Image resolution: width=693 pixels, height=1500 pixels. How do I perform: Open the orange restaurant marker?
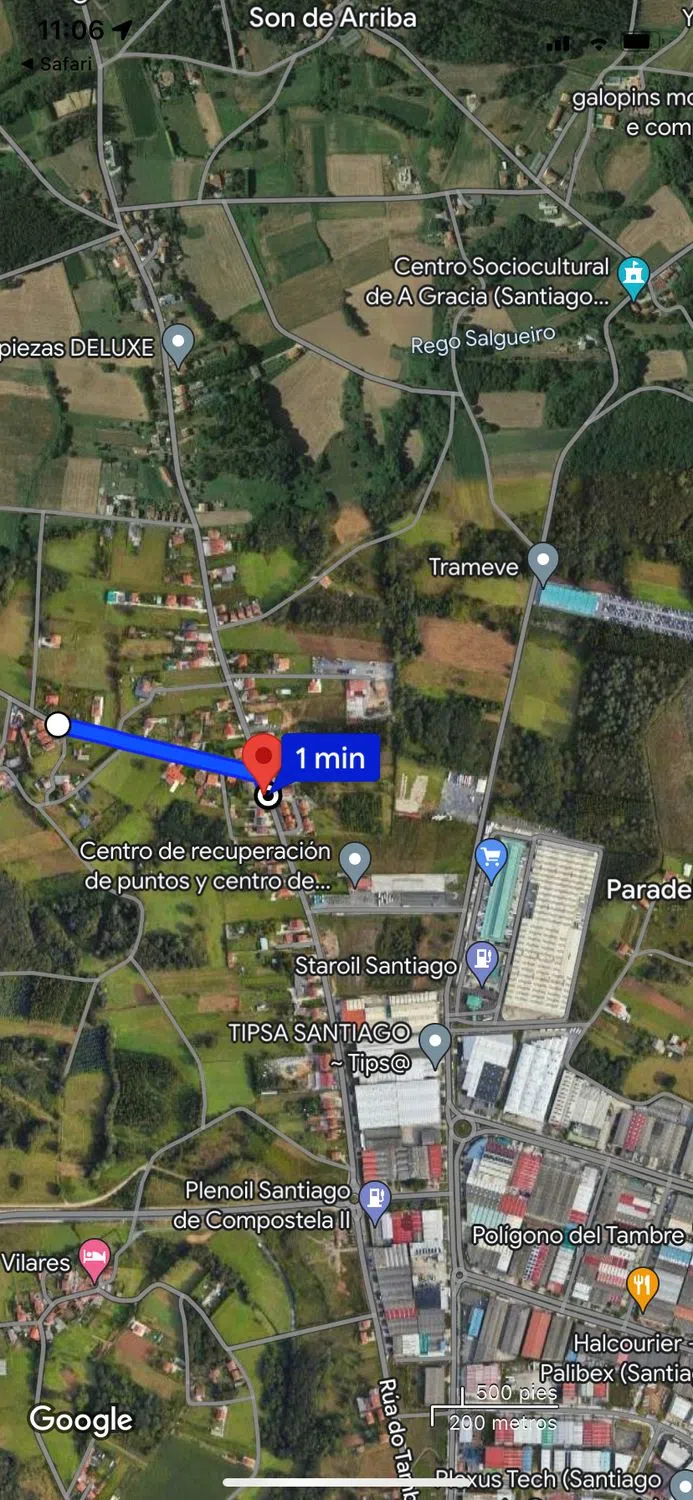pyautogui.click(x=642, y=1285)
